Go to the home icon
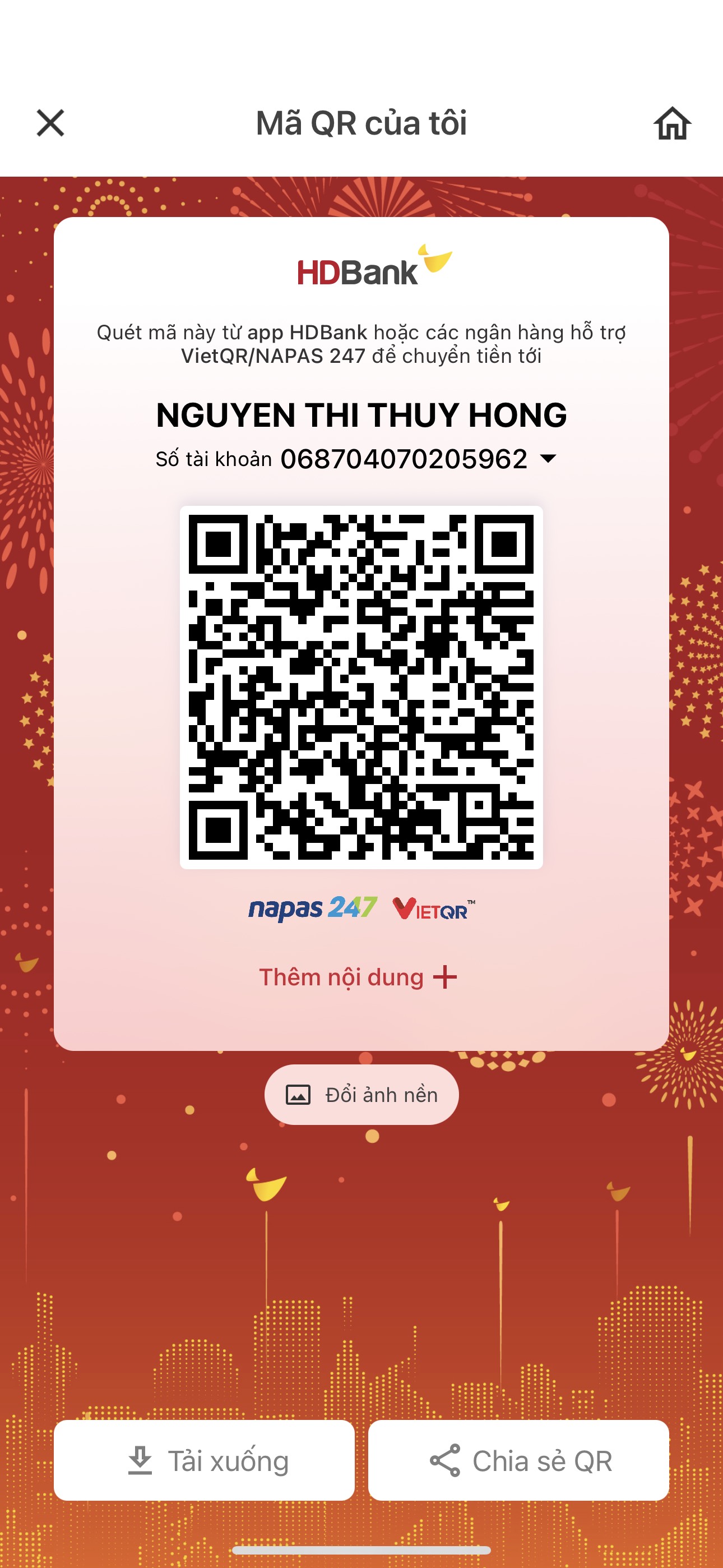 point(672,123)
